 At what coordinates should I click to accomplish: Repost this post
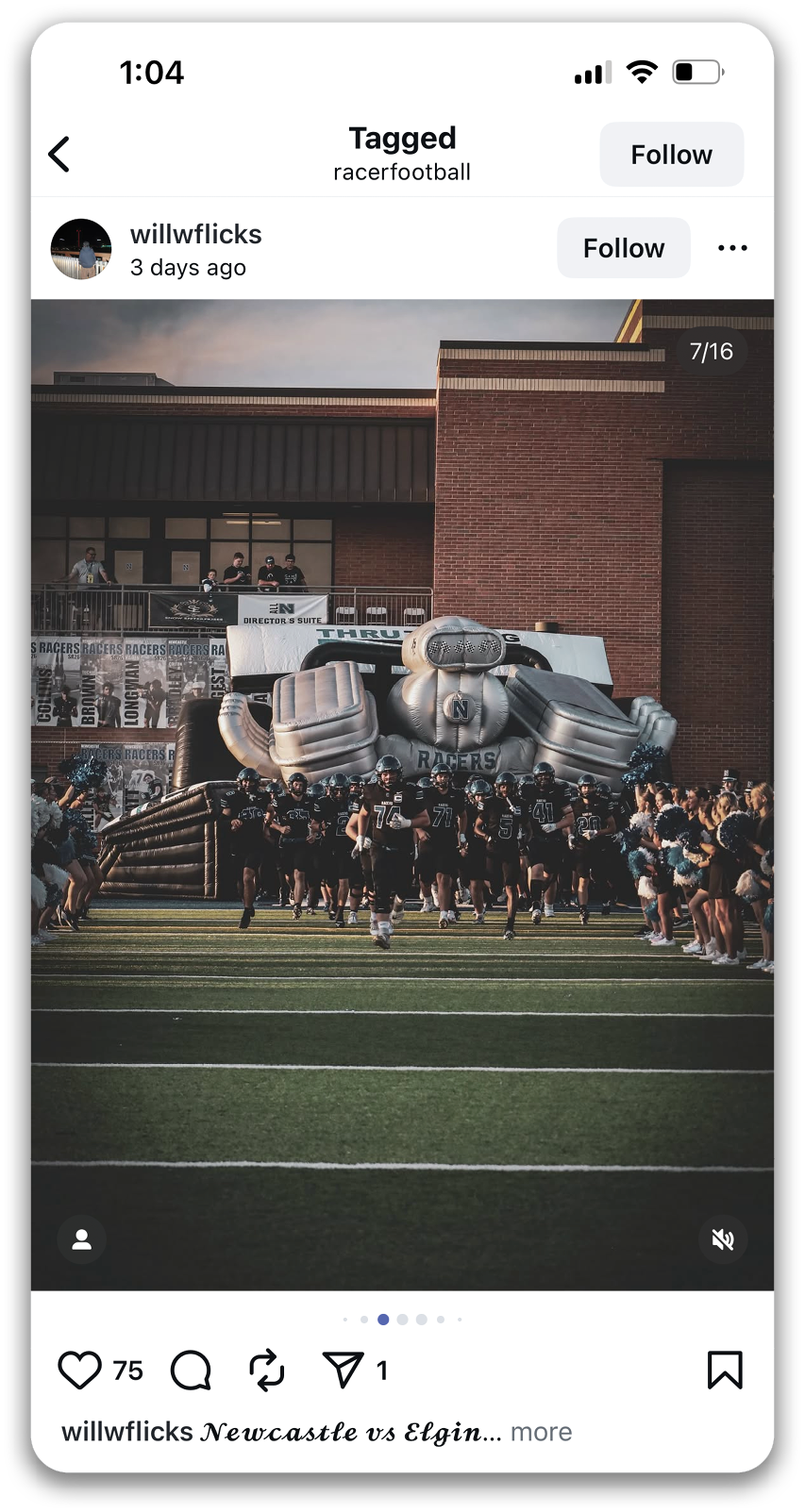tap(267, 1370)
